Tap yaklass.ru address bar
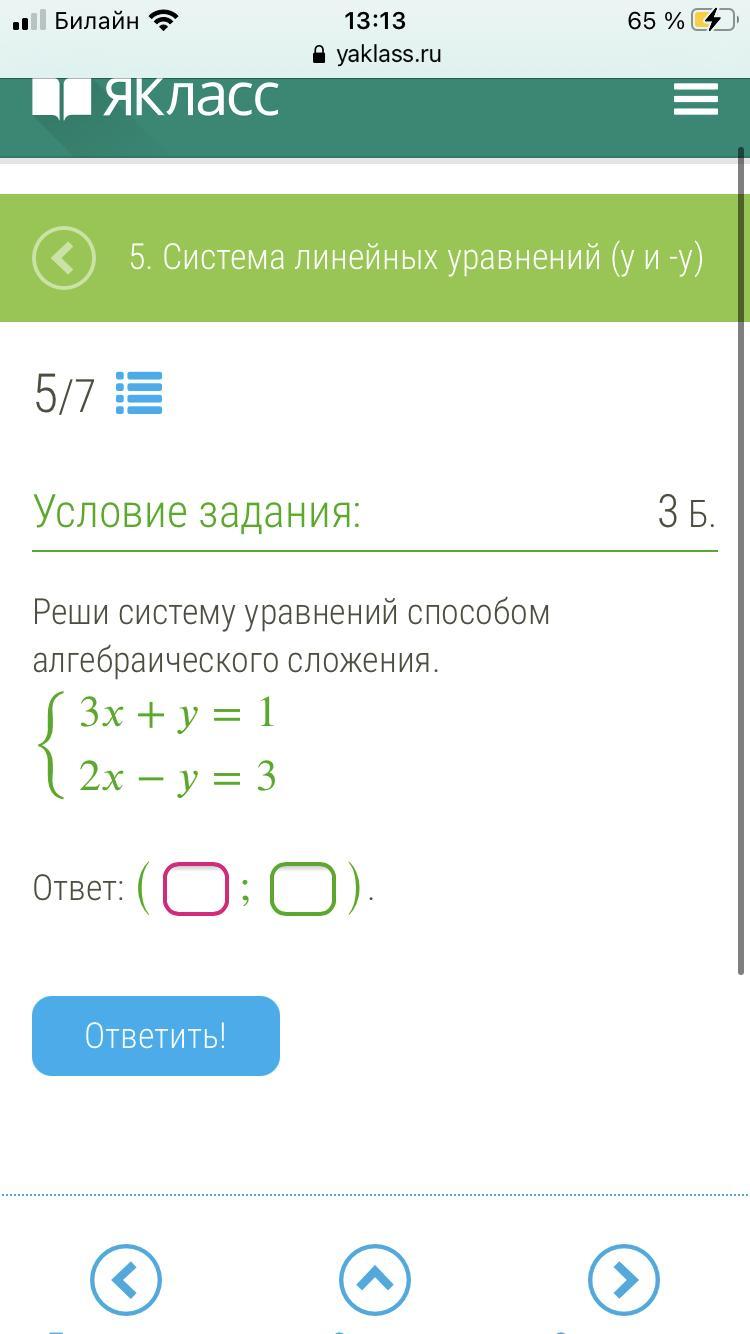The image size is (750, 1334). point(376,54)
